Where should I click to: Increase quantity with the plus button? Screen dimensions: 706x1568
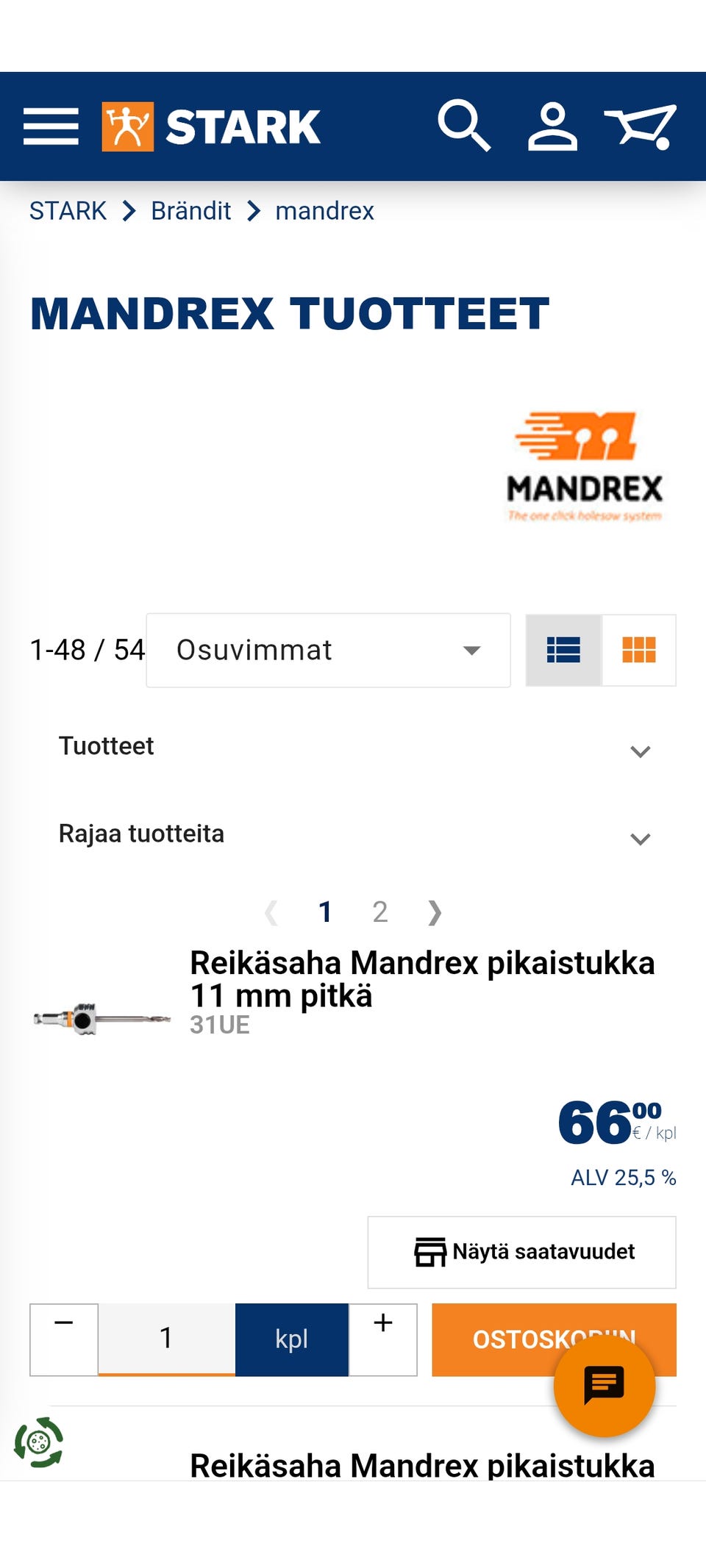[x=383, y=1339]
